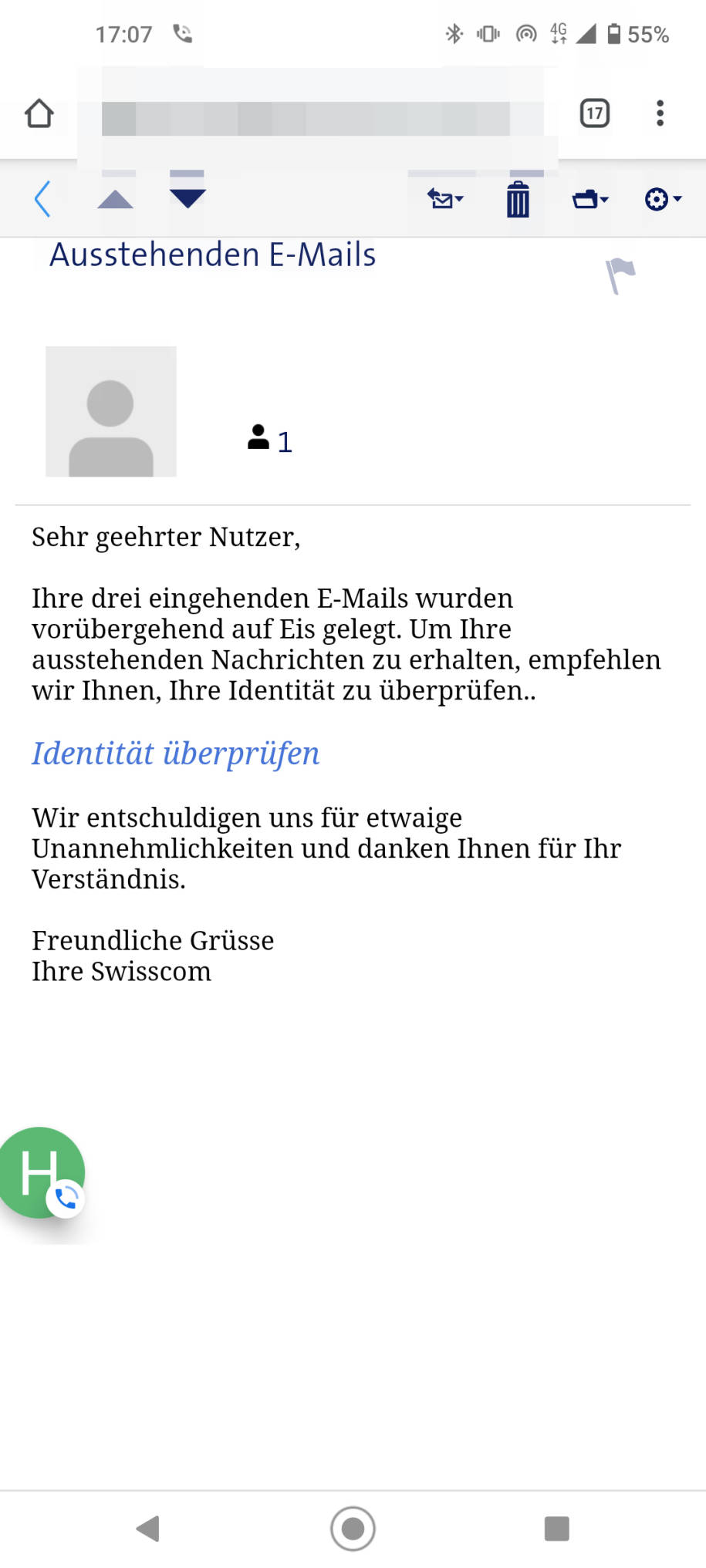Open the browser tab switcher
This screenshot has height=1568, width=706.
point(594,113)
